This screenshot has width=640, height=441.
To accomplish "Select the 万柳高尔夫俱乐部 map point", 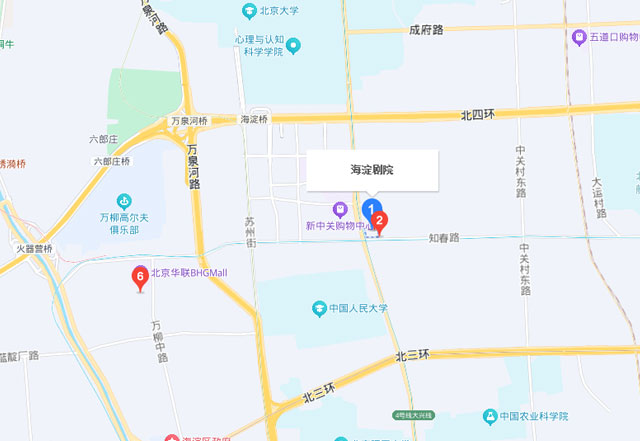I will pyautogui.click(x=124, y=200).
